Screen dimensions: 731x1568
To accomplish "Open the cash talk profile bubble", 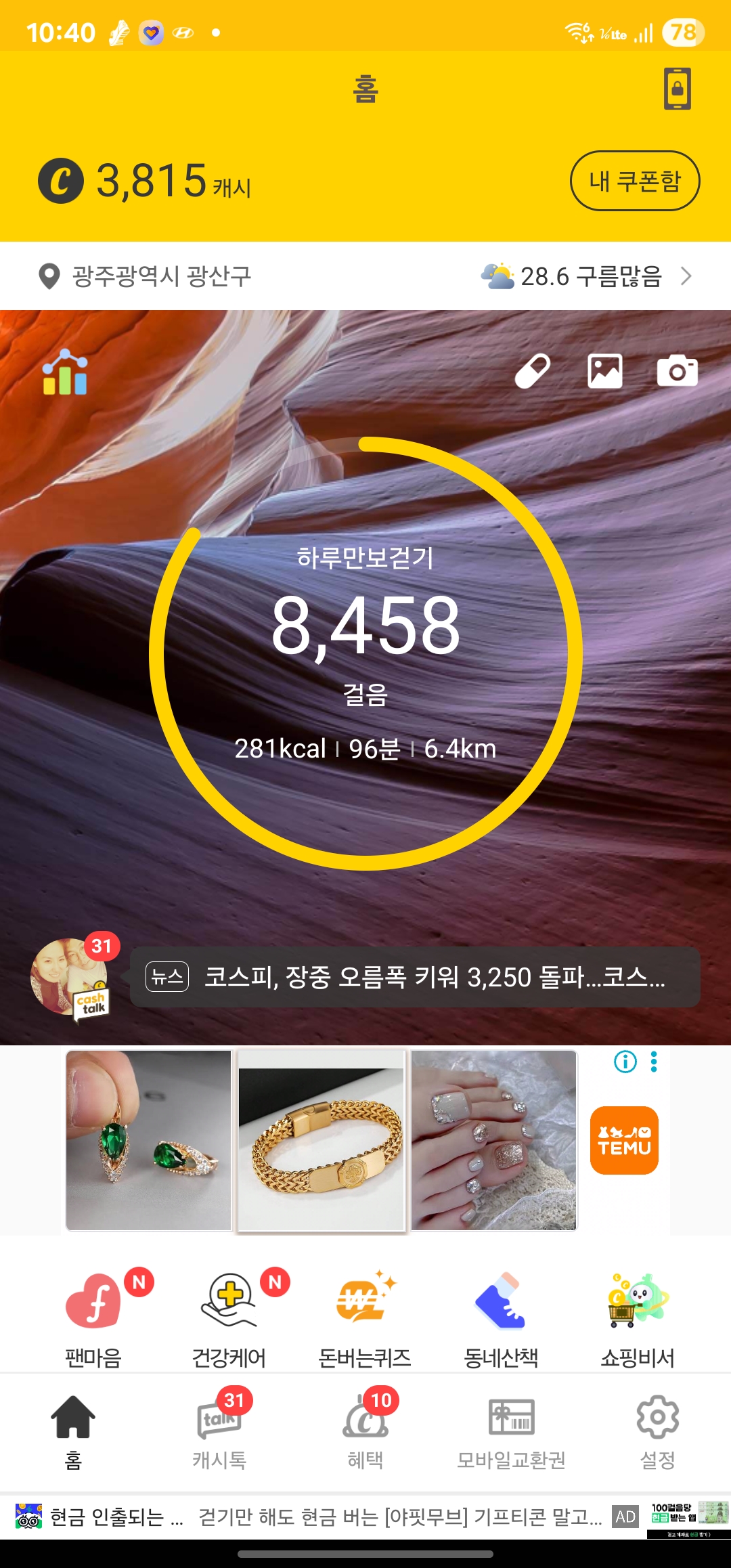I will (x=70, y=977).
